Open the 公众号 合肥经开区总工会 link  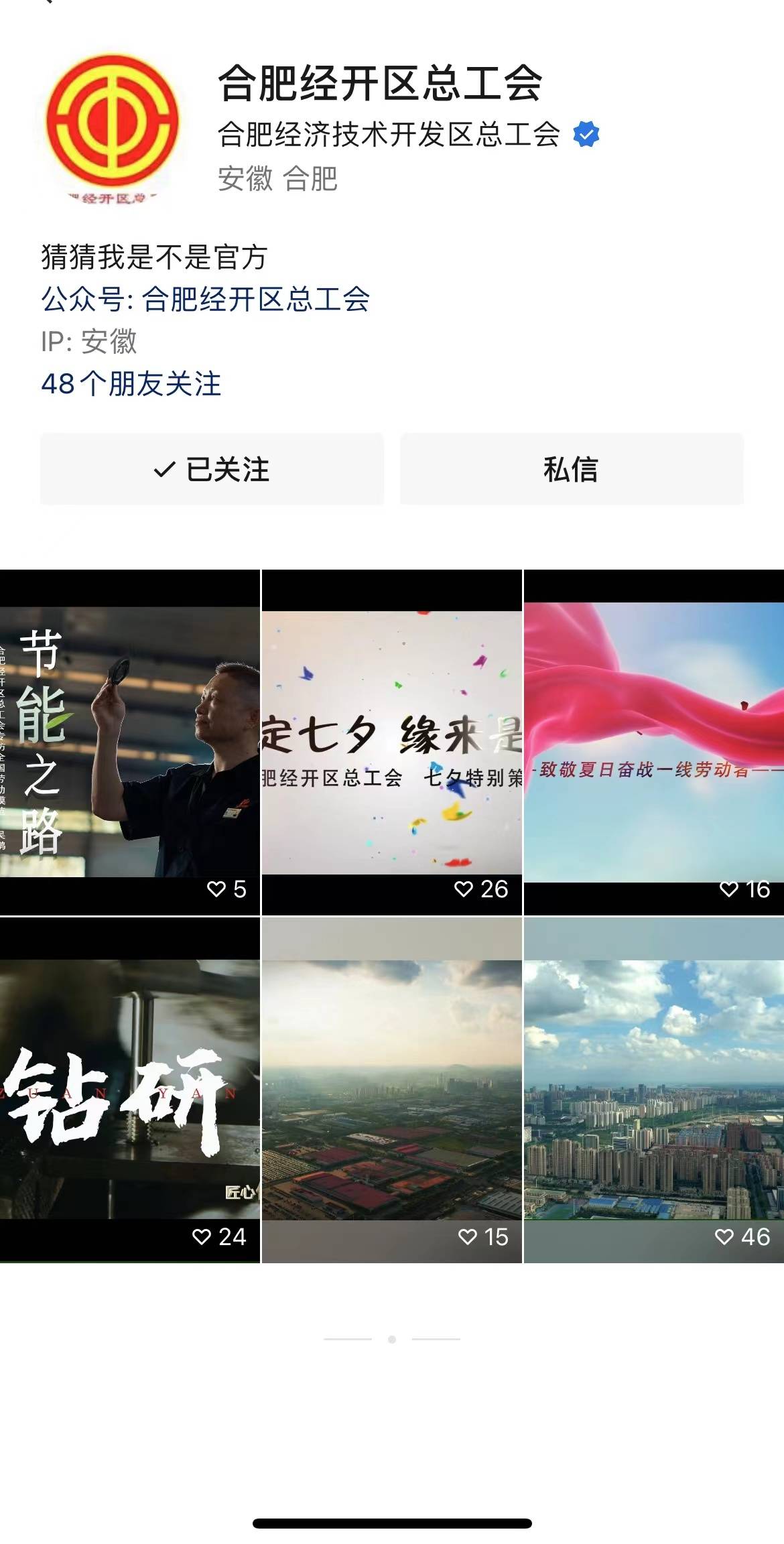coord(206,299)
